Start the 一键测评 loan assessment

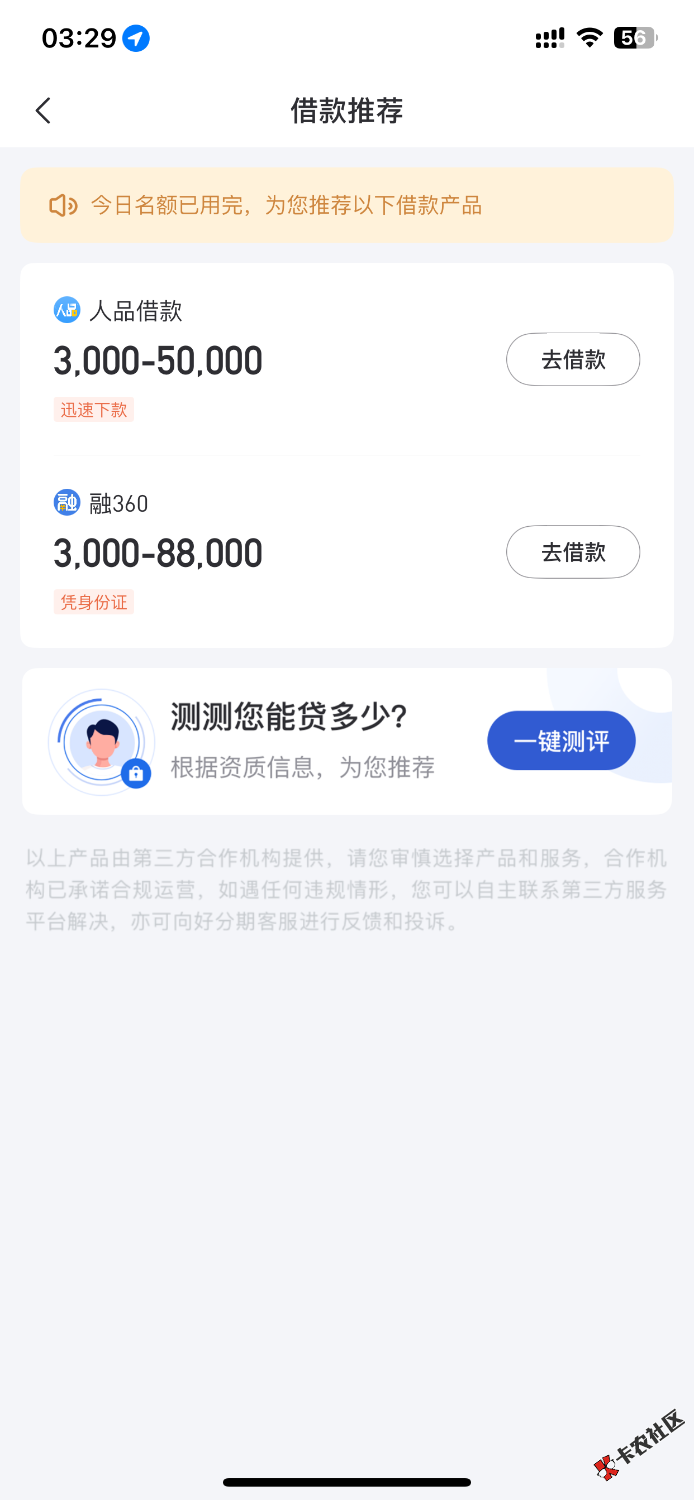561,741
